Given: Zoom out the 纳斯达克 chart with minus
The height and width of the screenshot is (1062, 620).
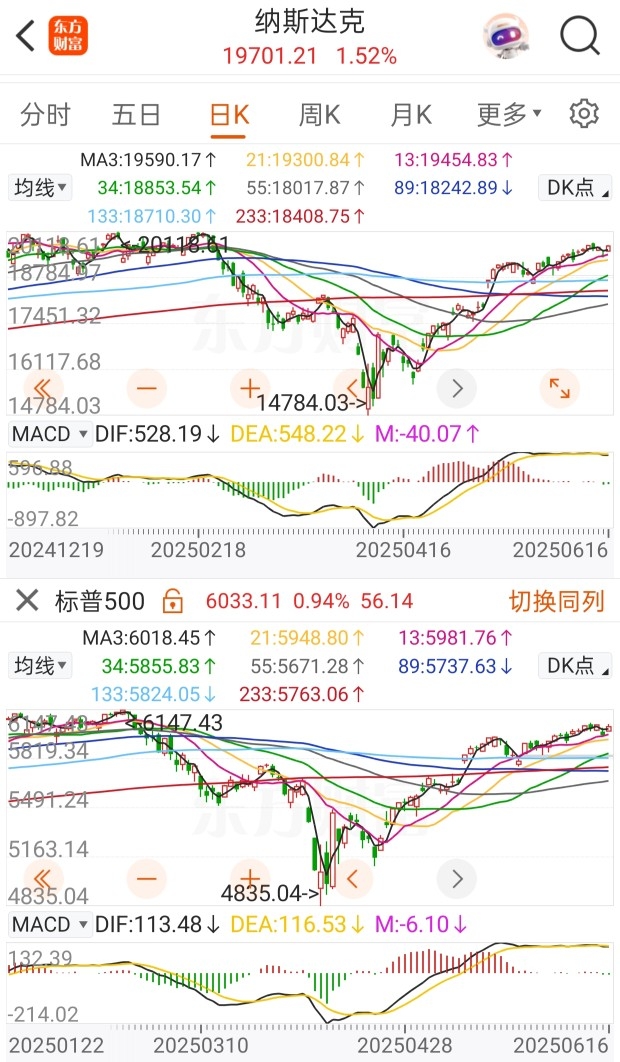Looking at the screenshot, I should click(x=147, y=388).
